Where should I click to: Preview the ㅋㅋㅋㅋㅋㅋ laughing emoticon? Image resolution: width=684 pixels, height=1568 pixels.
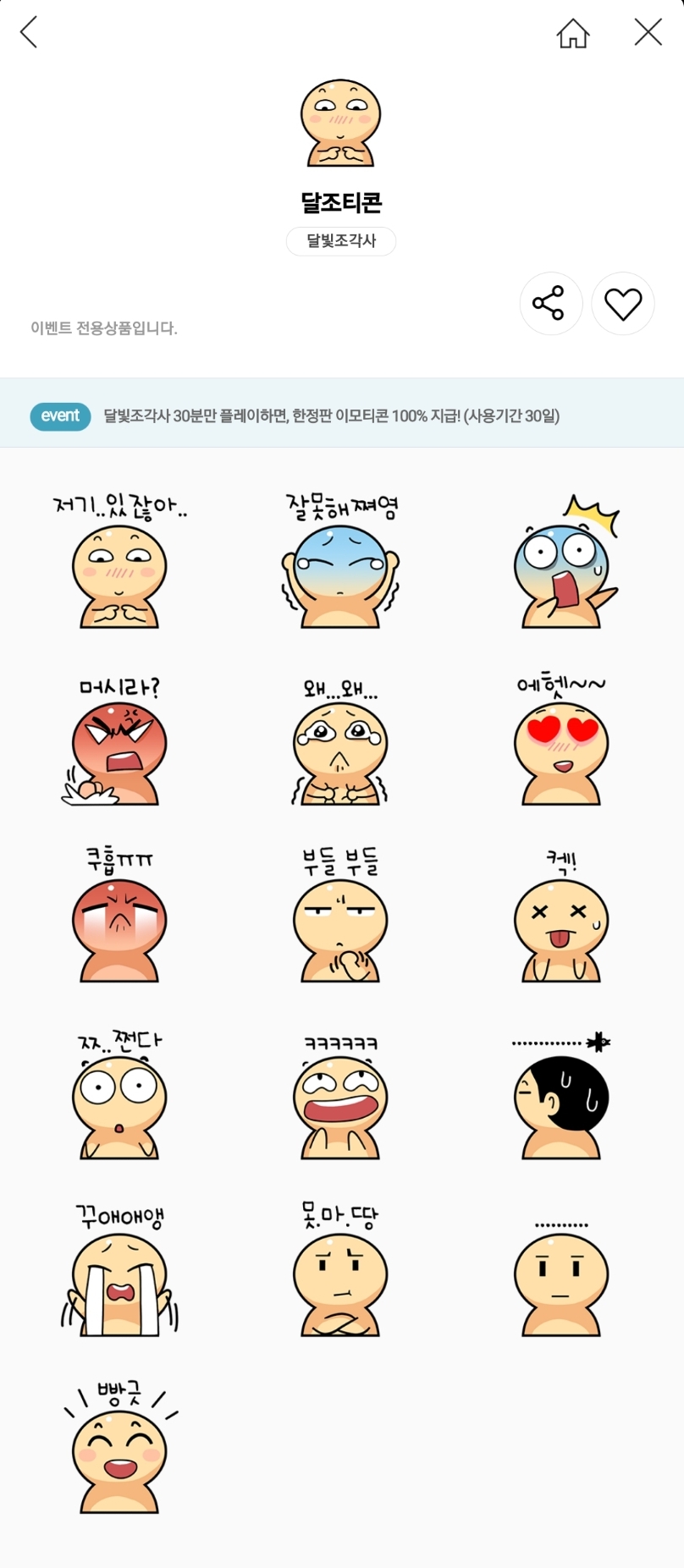pyautogui.click(x=340, y=1094)
